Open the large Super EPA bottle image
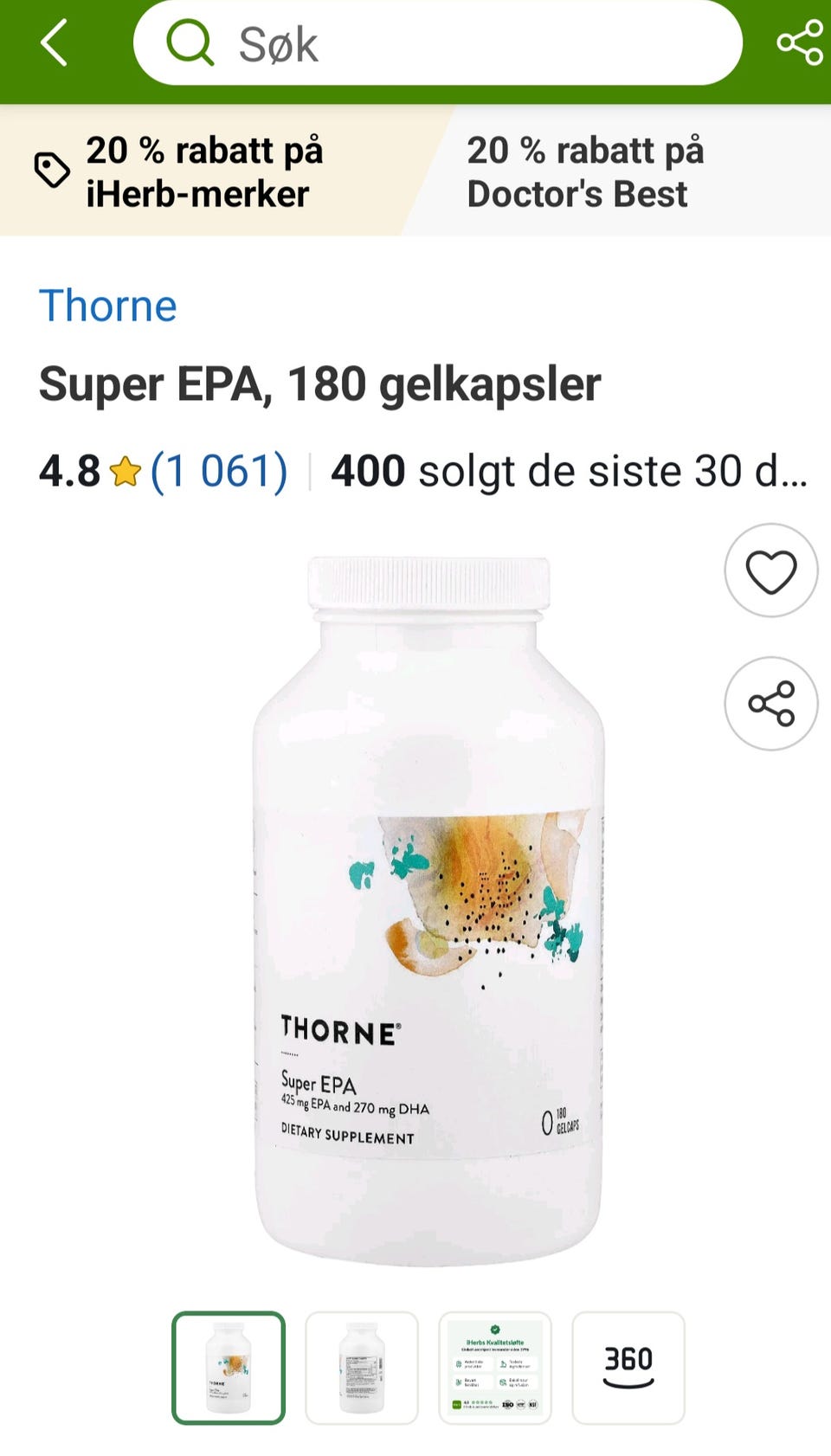831x1456 pixels. tap(428, 911)
